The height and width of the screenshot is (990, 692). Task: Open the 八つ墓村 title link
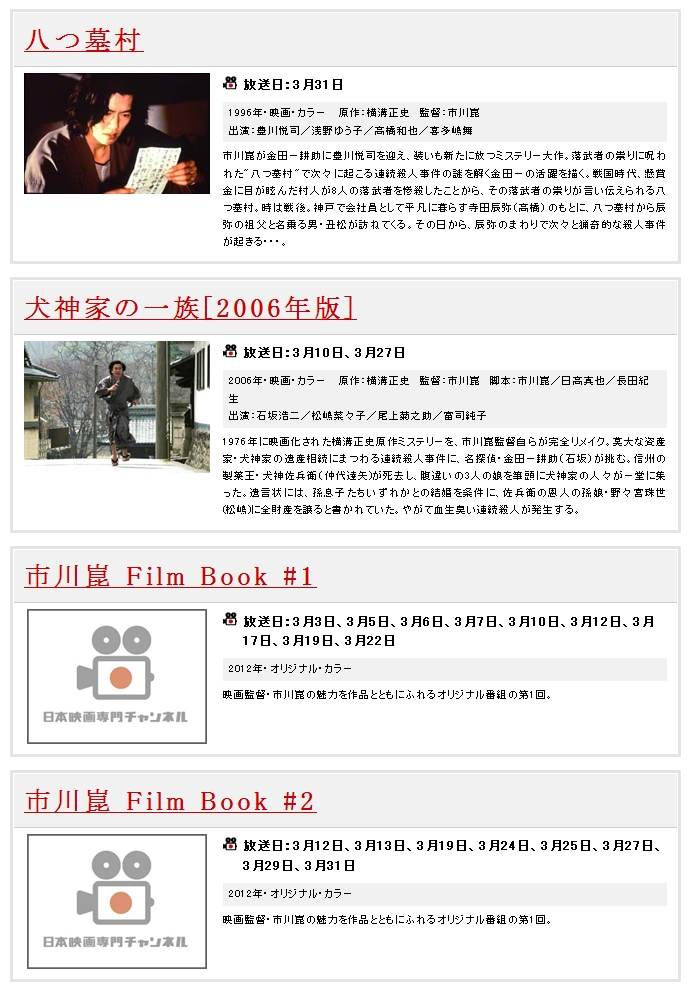(x=84, y=39)
